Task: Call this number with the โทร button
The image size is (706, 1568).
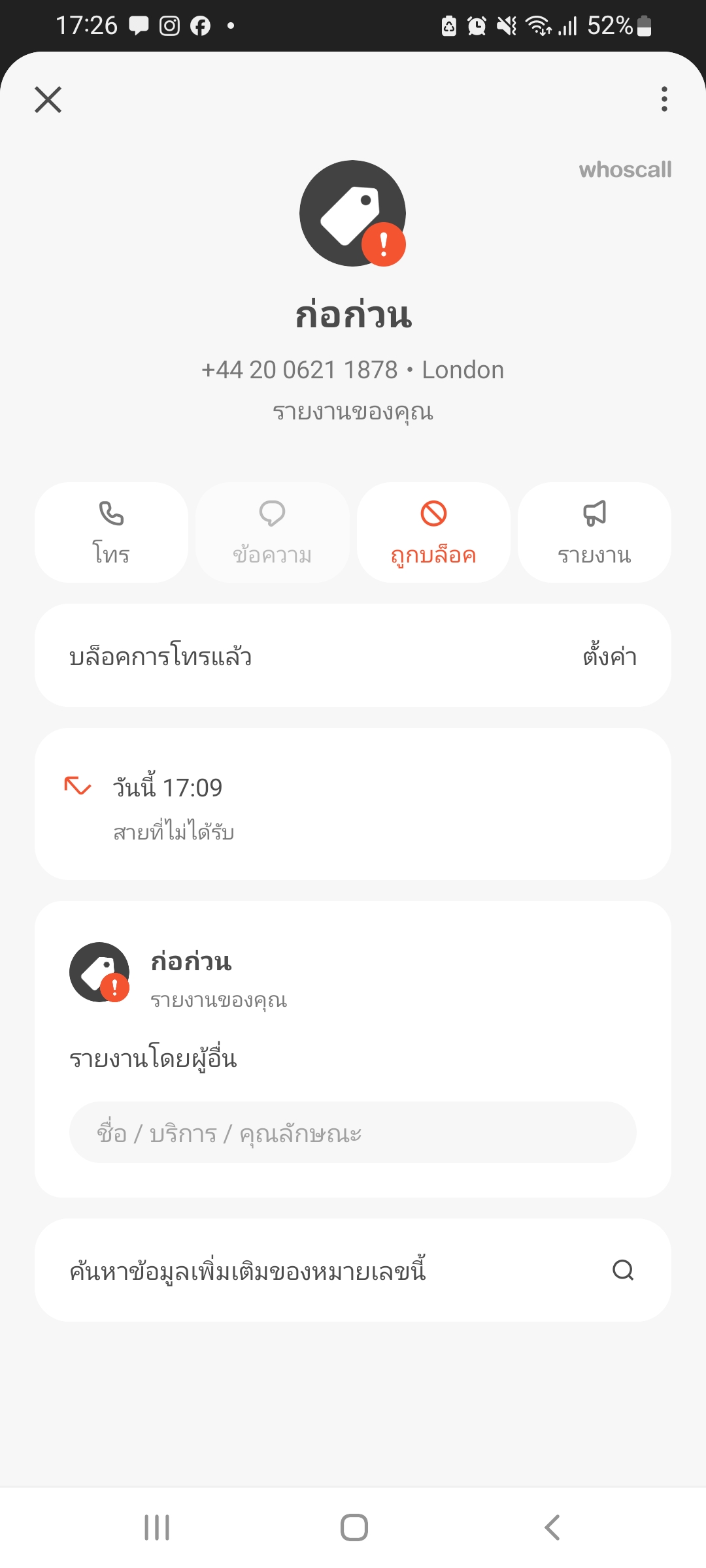Action: coord(111,532)
